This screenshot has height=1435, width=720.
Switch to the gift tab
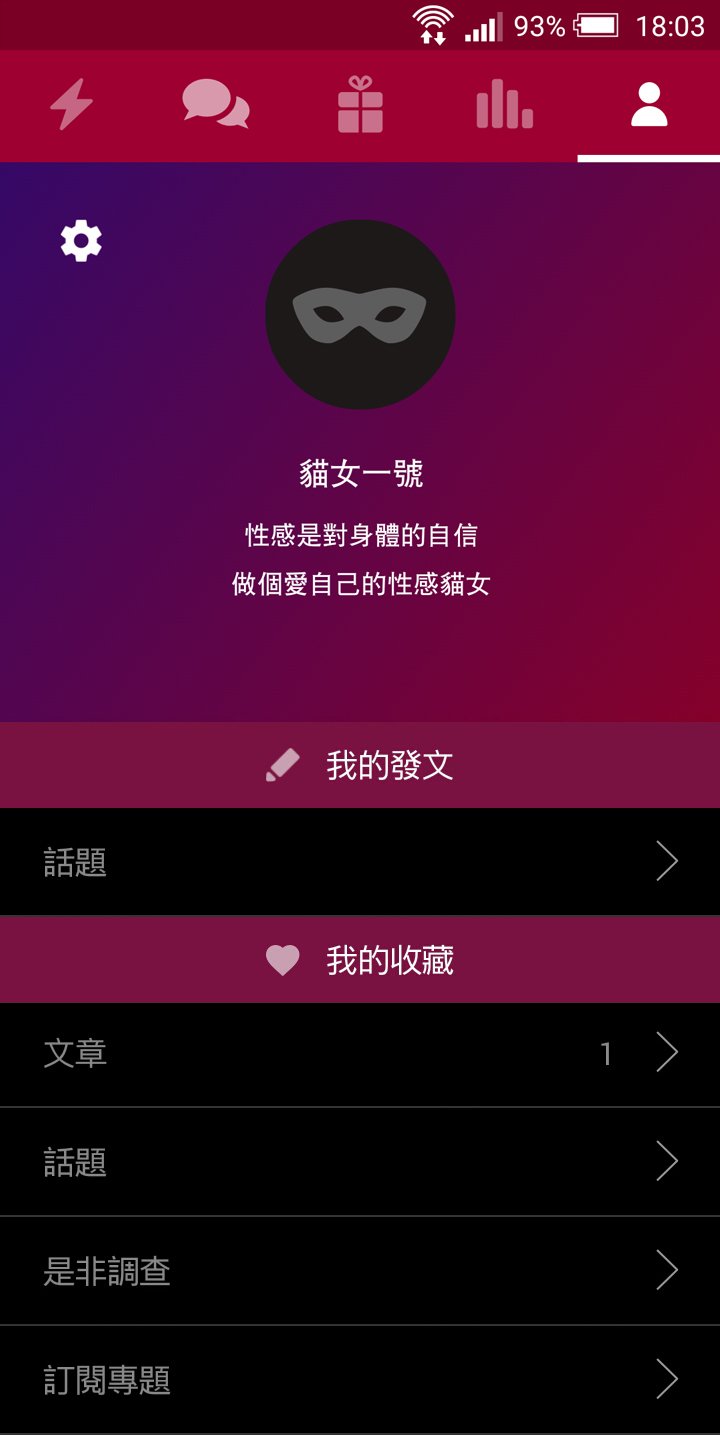pyautogui.click(x=360, y=105)
